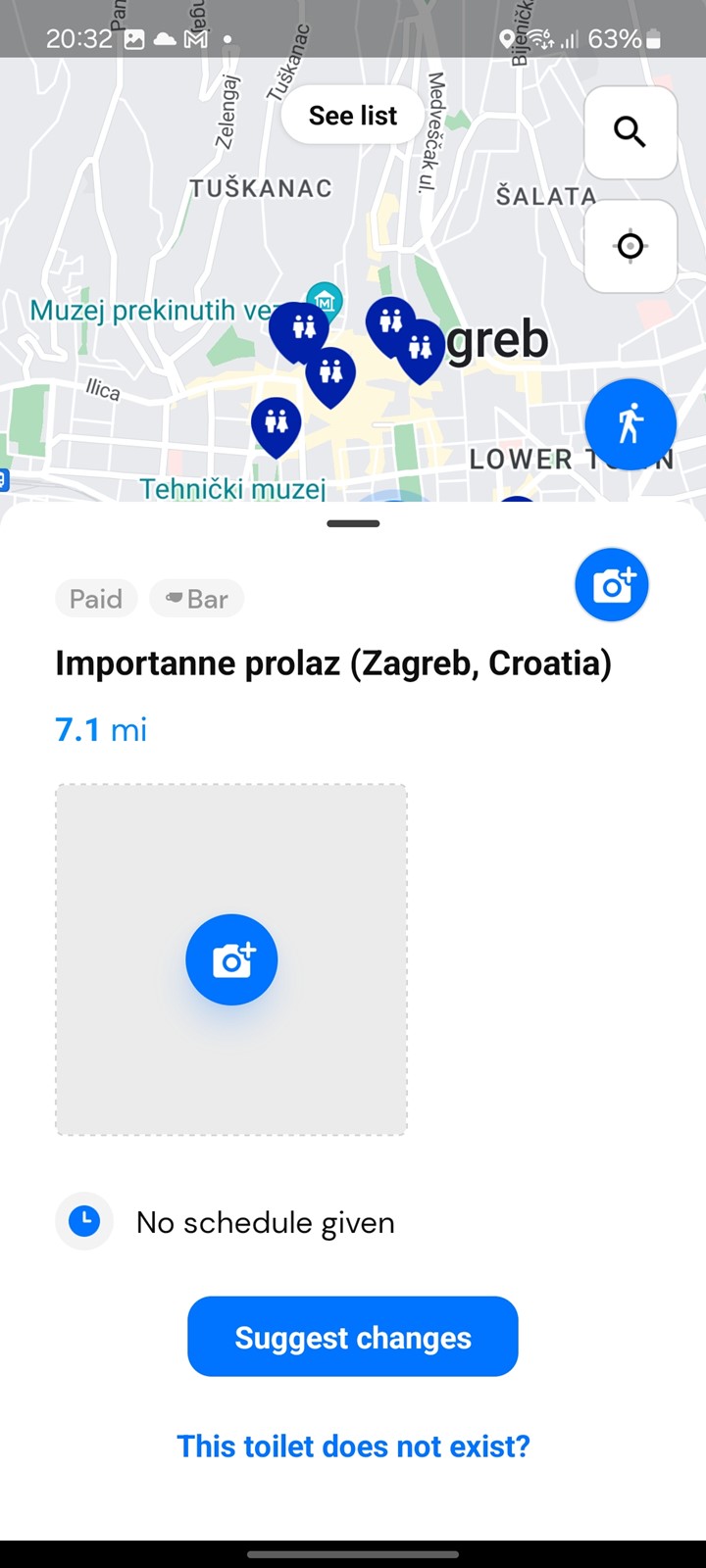Add a photo with the top camera icon
This screenshot has height=1568, width=706.
tap(612, 585)
